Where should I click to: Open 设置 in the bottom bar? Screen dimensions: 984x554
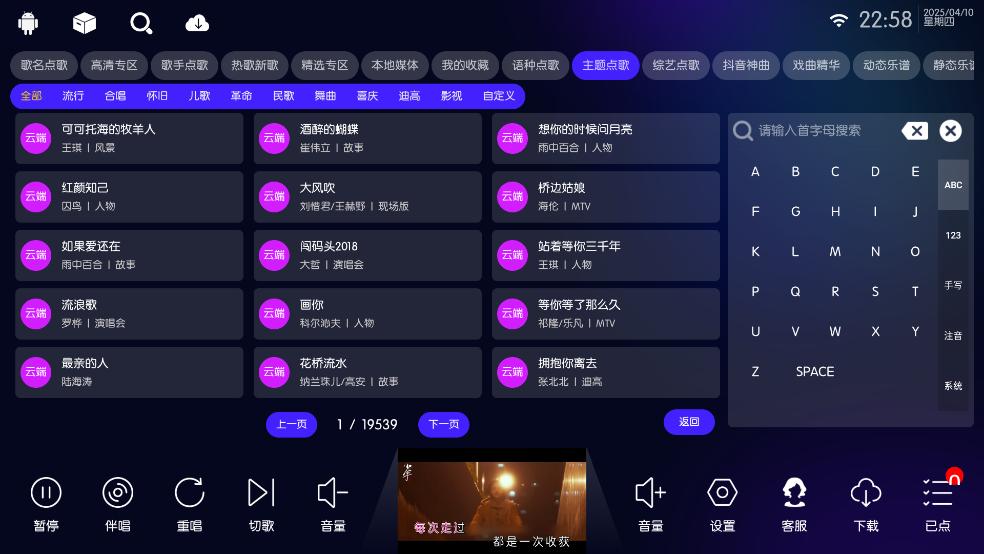coord(722,504)
